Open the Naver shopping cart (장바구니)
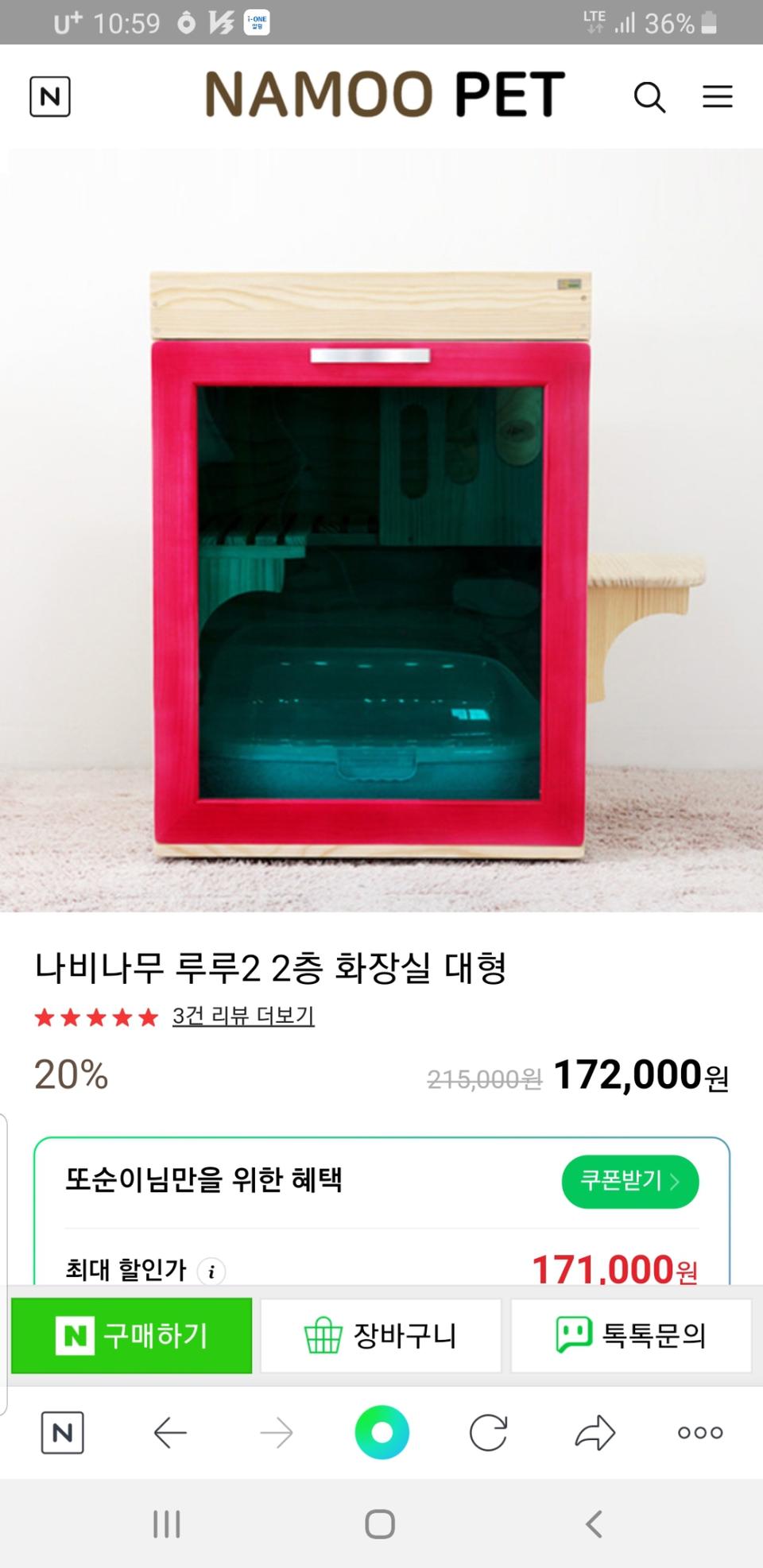 pos(380,1336)
